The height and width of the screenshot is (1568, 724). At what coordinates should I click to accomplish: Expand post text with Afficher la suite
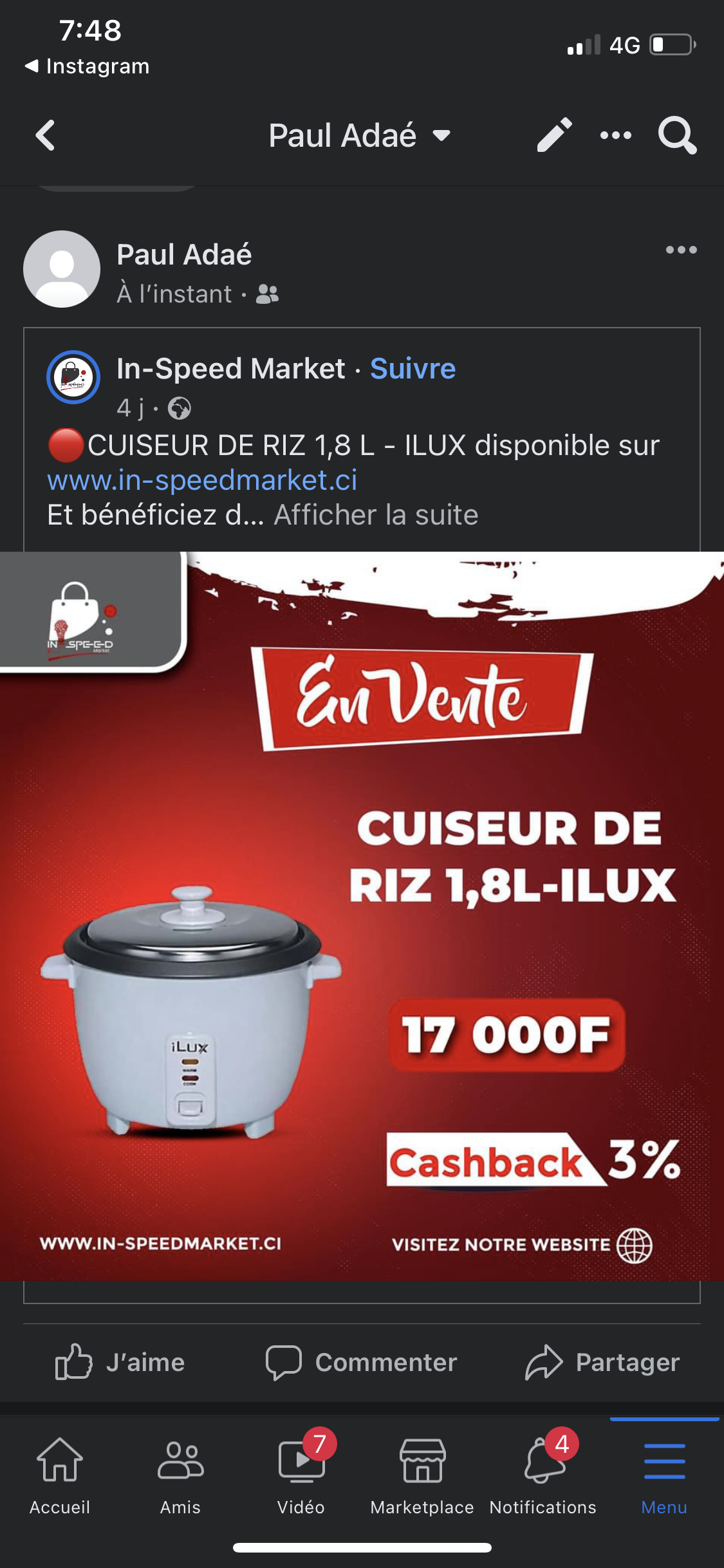pos(376,515)
